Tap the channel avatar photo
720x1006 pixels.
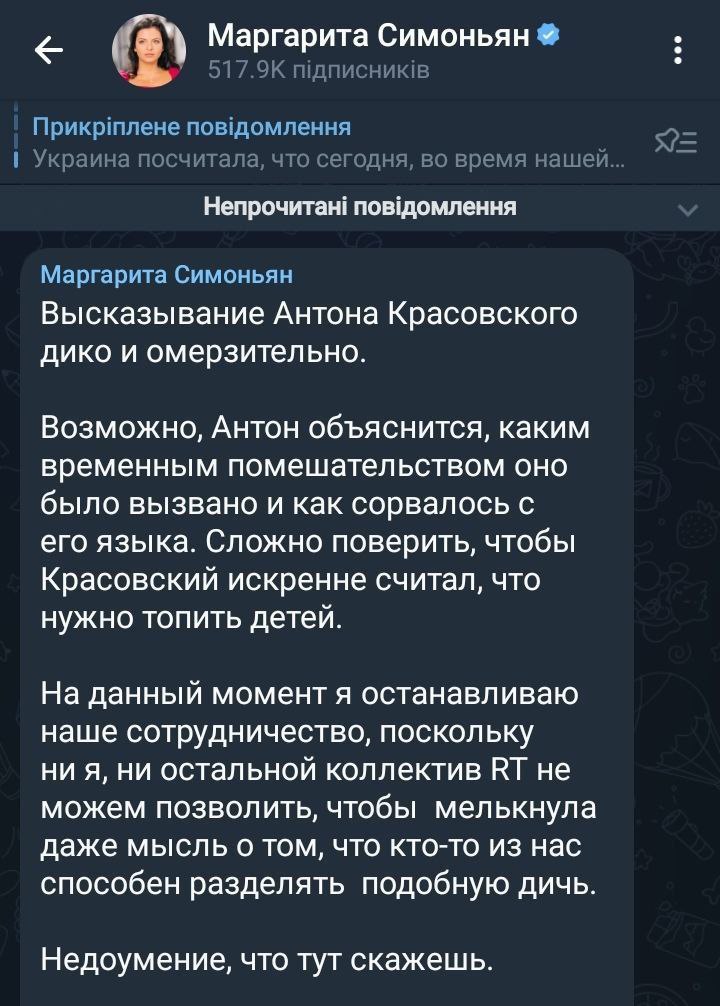pos(148,51)
